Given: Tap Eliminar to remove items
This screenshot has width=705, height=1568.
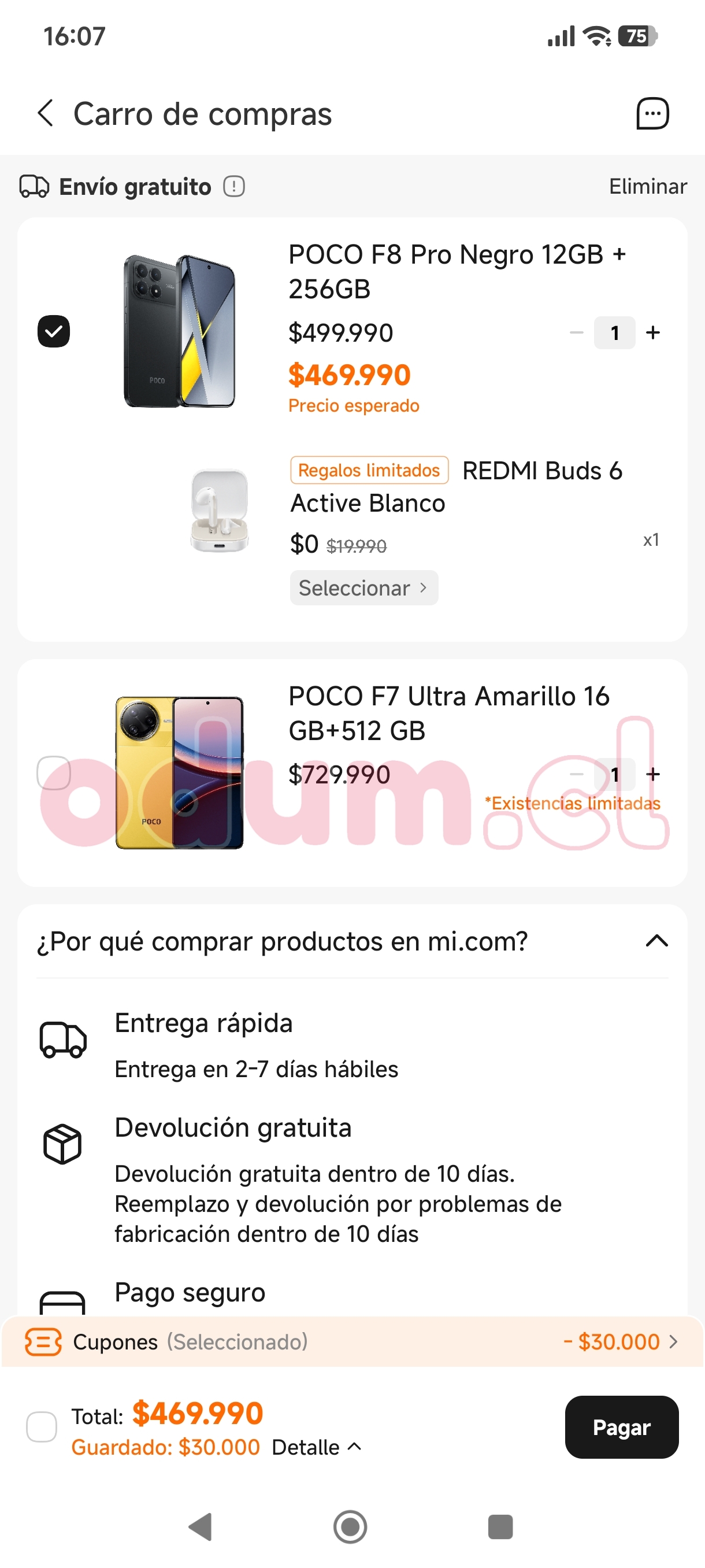Looking at the screenshot, I should point(647,186).
